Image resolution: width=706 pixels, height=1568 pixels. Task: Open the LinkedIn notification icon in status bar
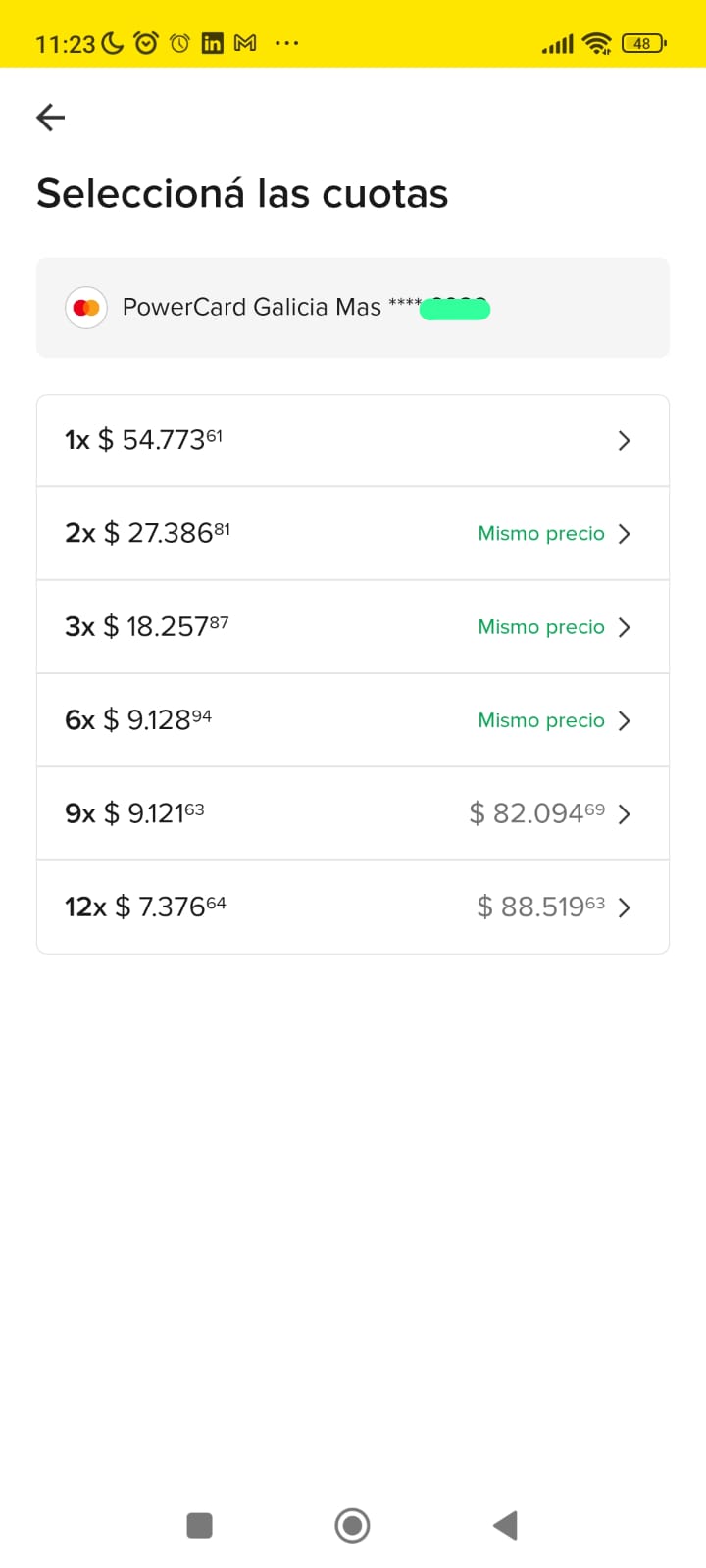211,42
